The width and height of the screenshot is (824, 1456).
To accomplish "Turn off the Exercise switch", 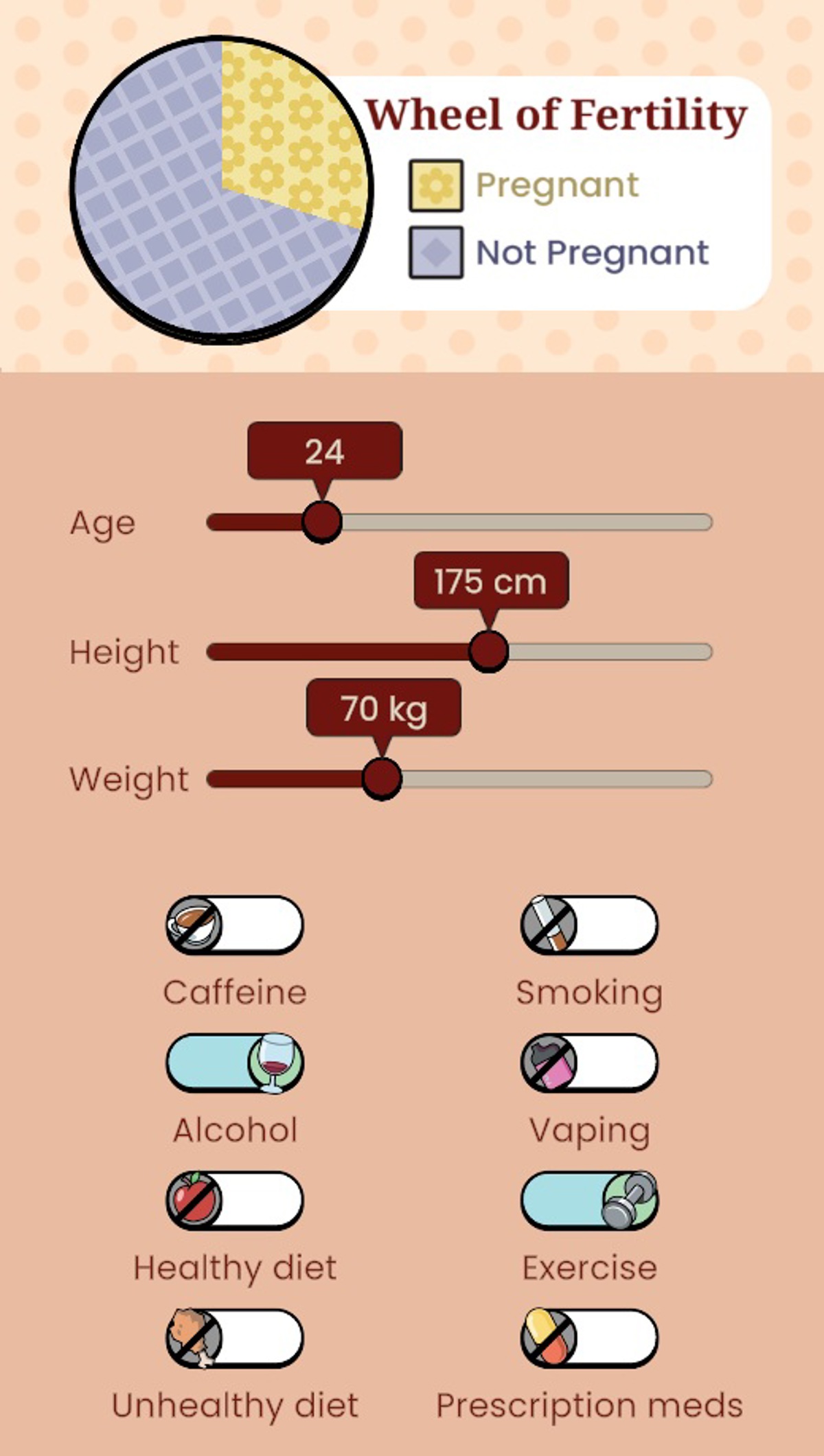I will coord(589,1200).
